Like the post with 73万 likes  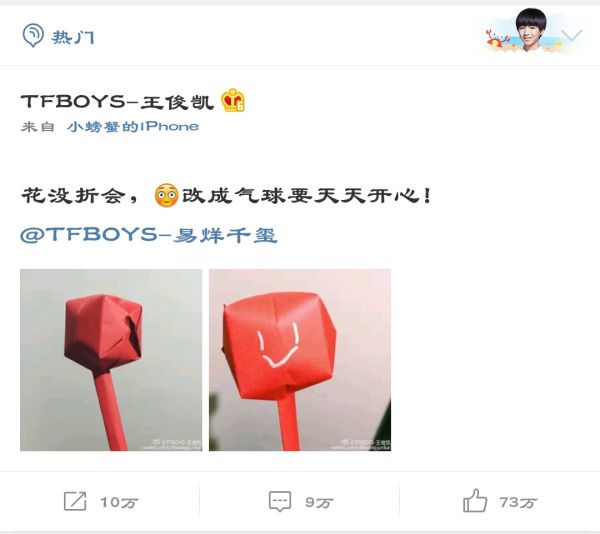pyautogui.click(x=499, y=501)
